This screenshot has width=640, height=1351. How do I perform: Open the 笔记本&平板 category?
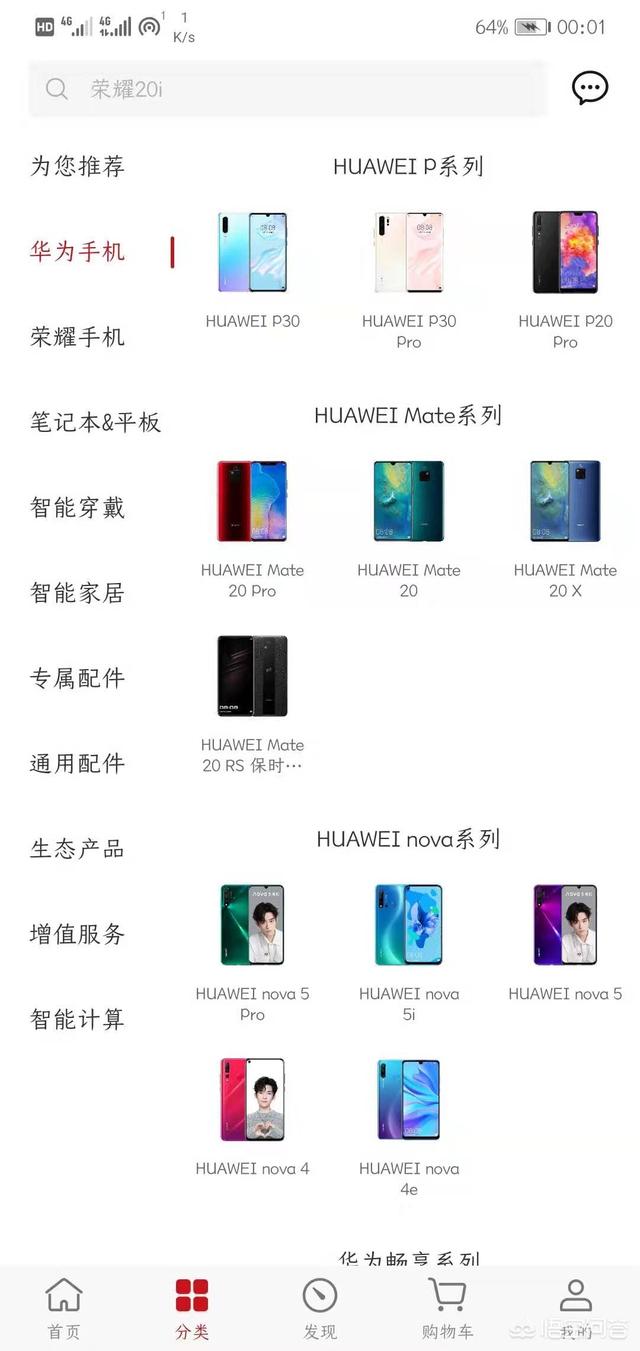pos(95,422)
